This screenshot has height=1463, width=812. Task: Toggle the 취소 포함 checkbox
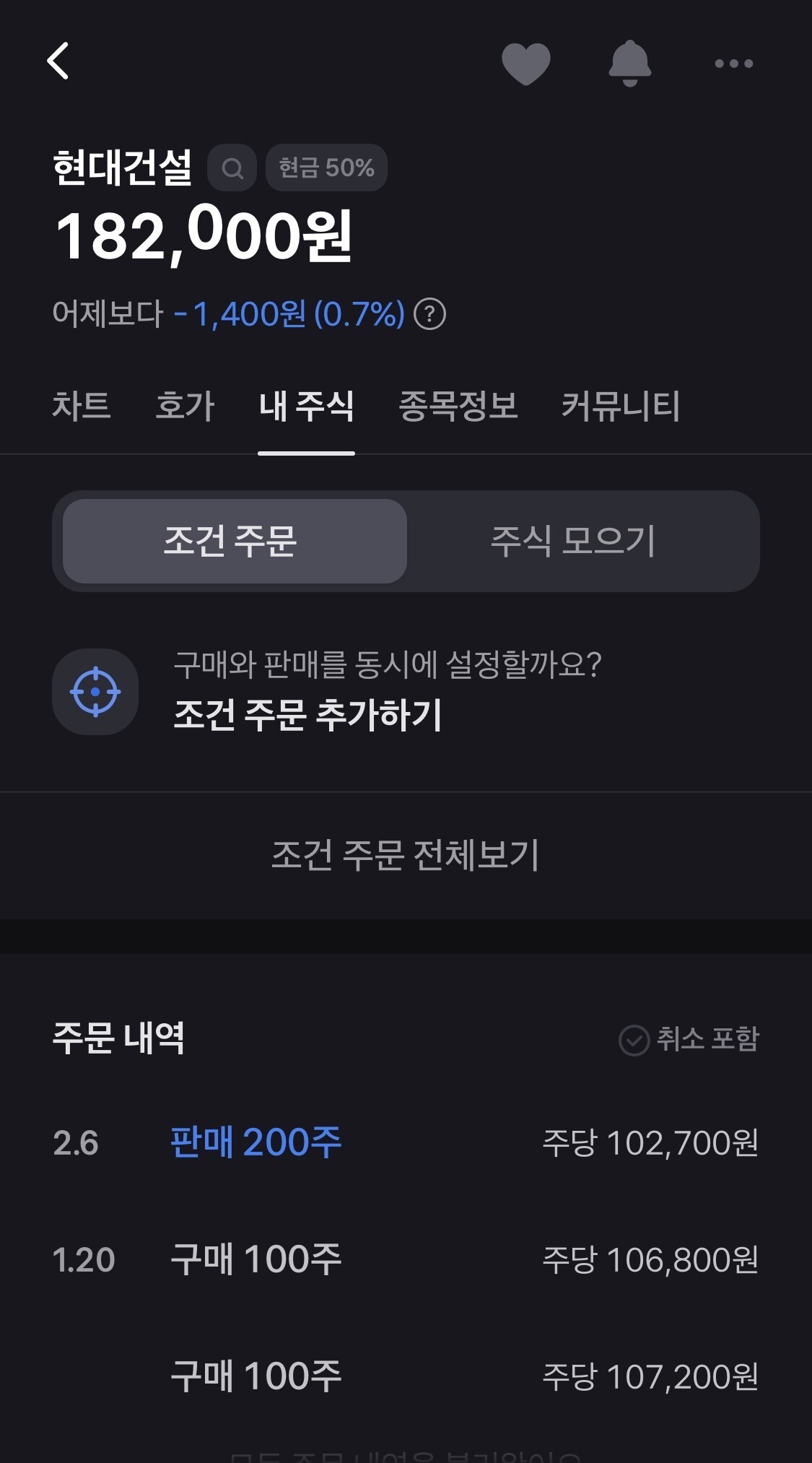[689, 1039]
